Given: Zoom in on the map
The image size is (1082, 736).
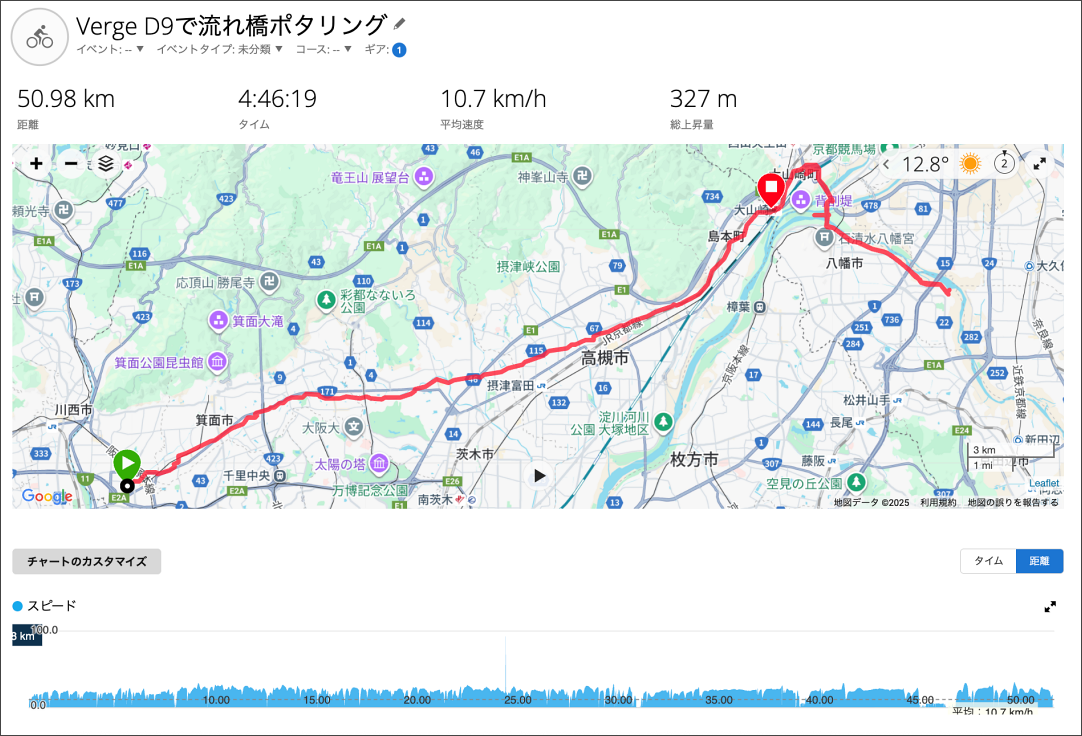Looking at the screenshot, I should 36,164.
